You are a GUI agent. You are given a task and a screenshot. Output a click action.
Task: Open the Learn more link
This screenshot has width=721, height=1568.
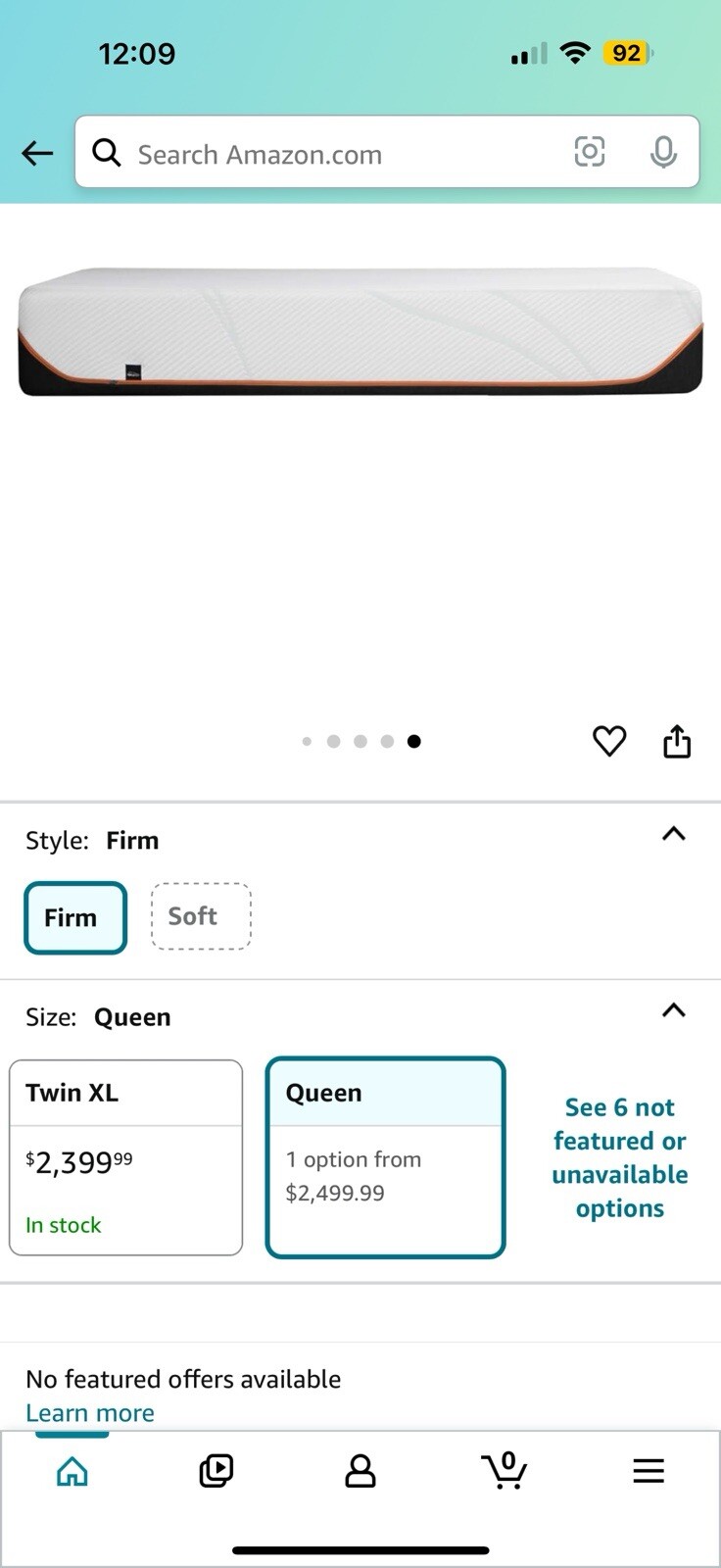[90, 1412]
